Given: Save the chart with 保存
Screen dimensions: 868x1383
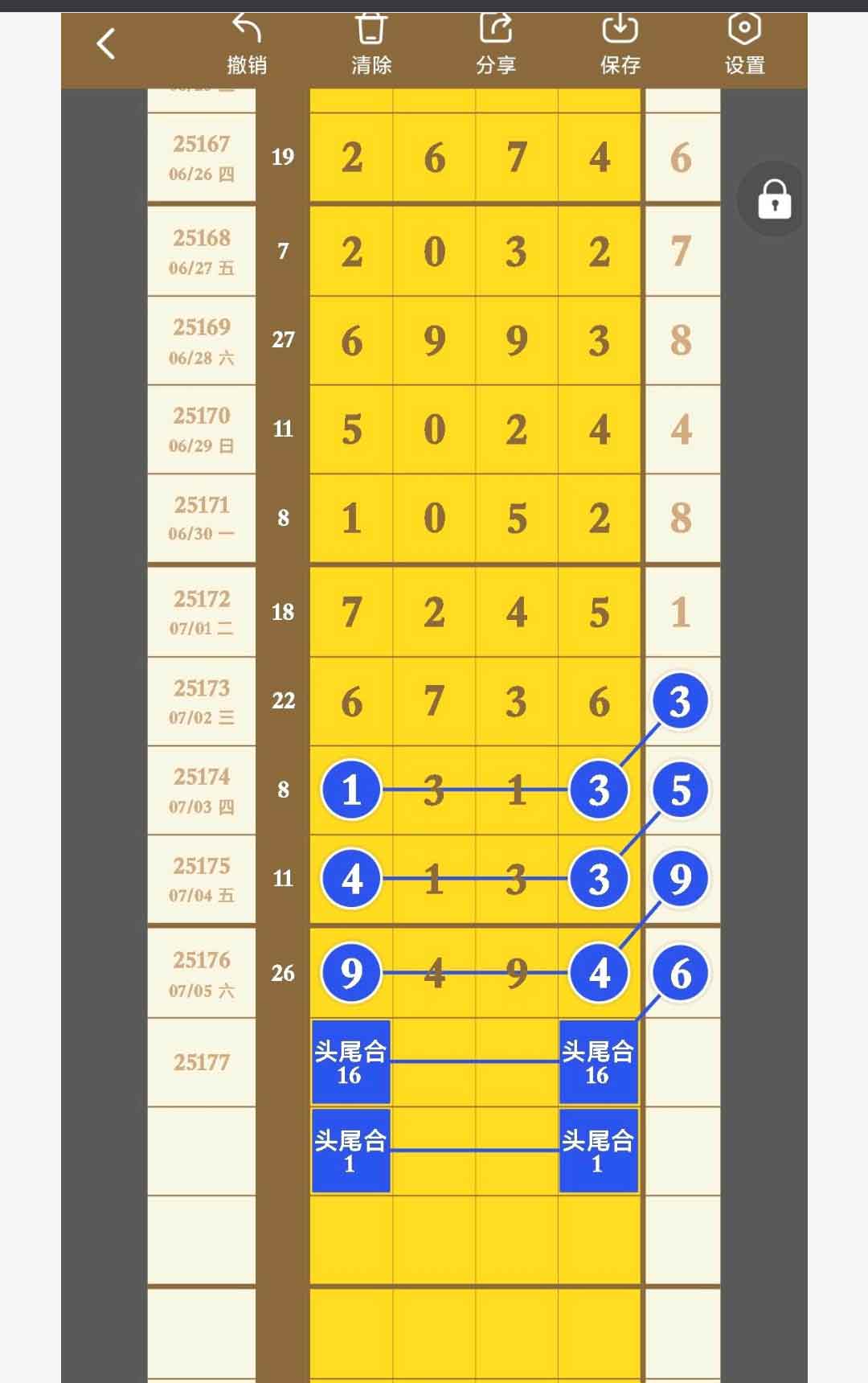Looking at the screenshot, I should [620, 45].
